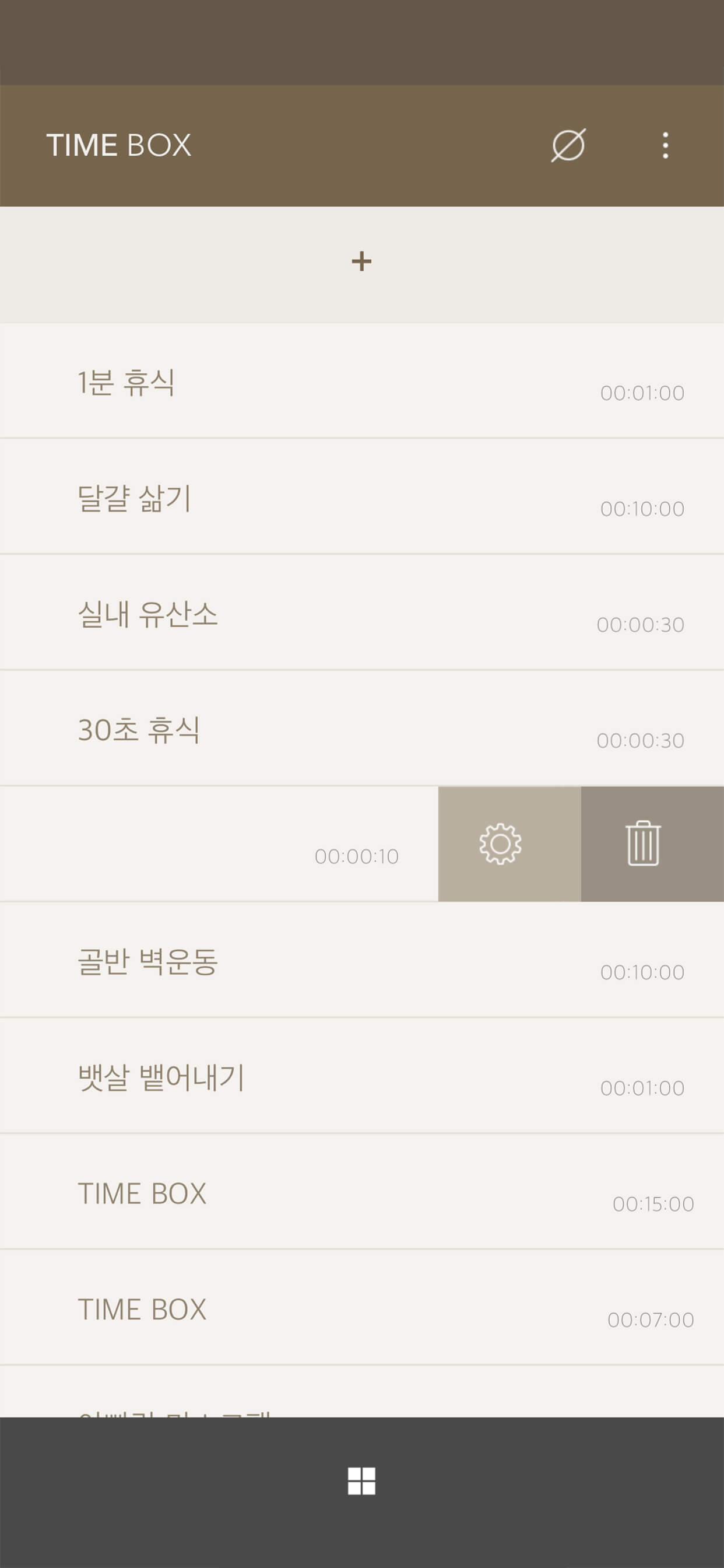Open settings for the swiped 00:00:10 timer
724x1568 pixels.
click(x=509, y=843)
